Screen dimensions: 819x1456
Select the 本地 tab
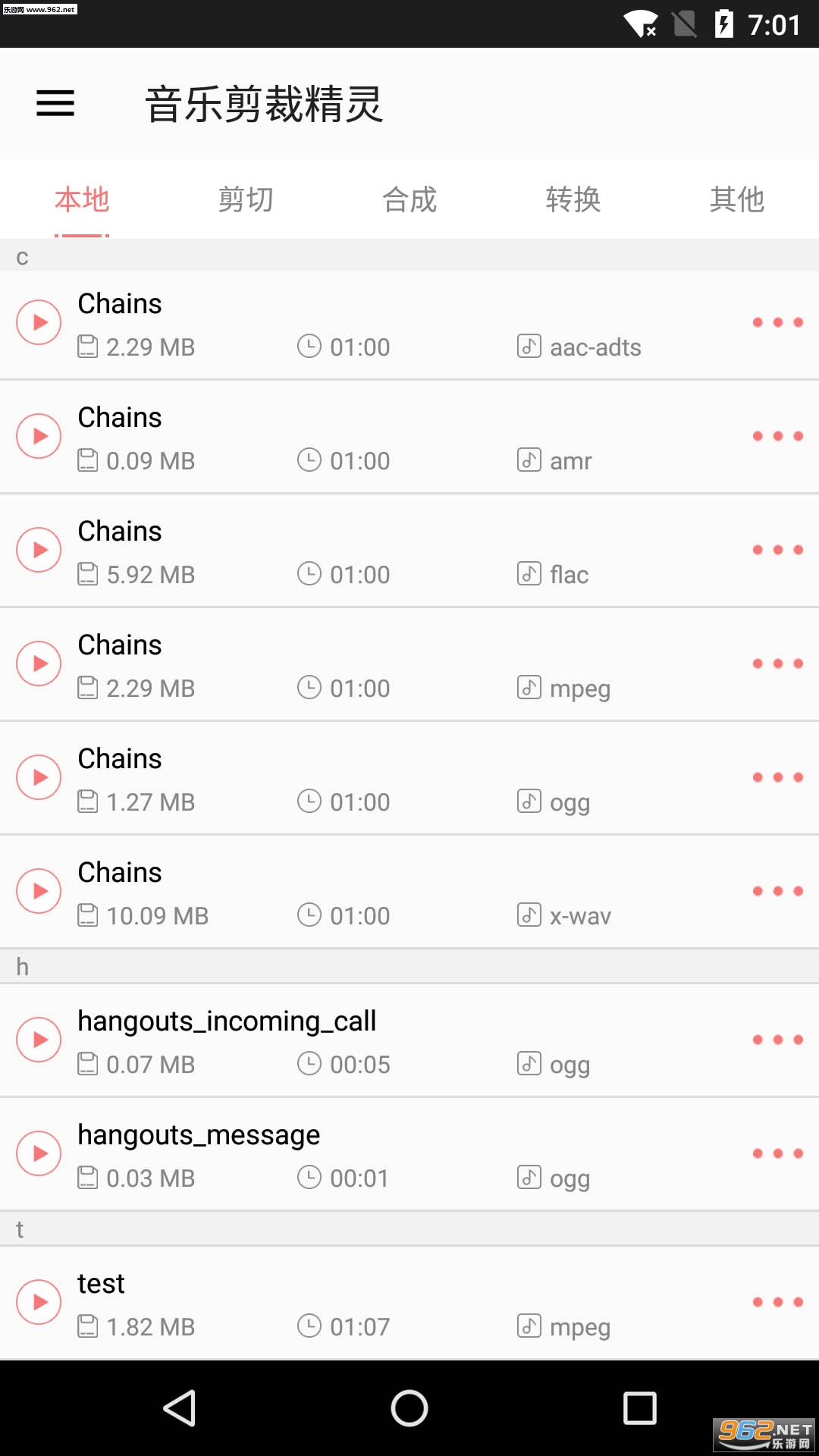click(x=82, y=199)
